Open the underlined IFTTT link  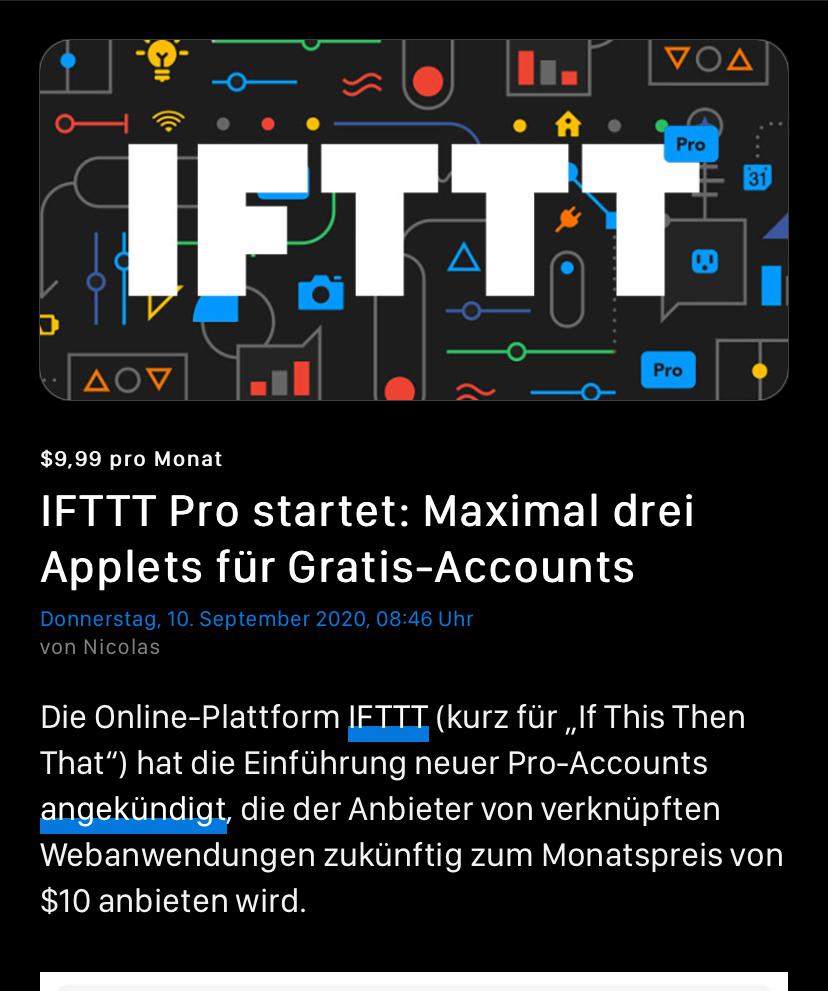(388, 718)
